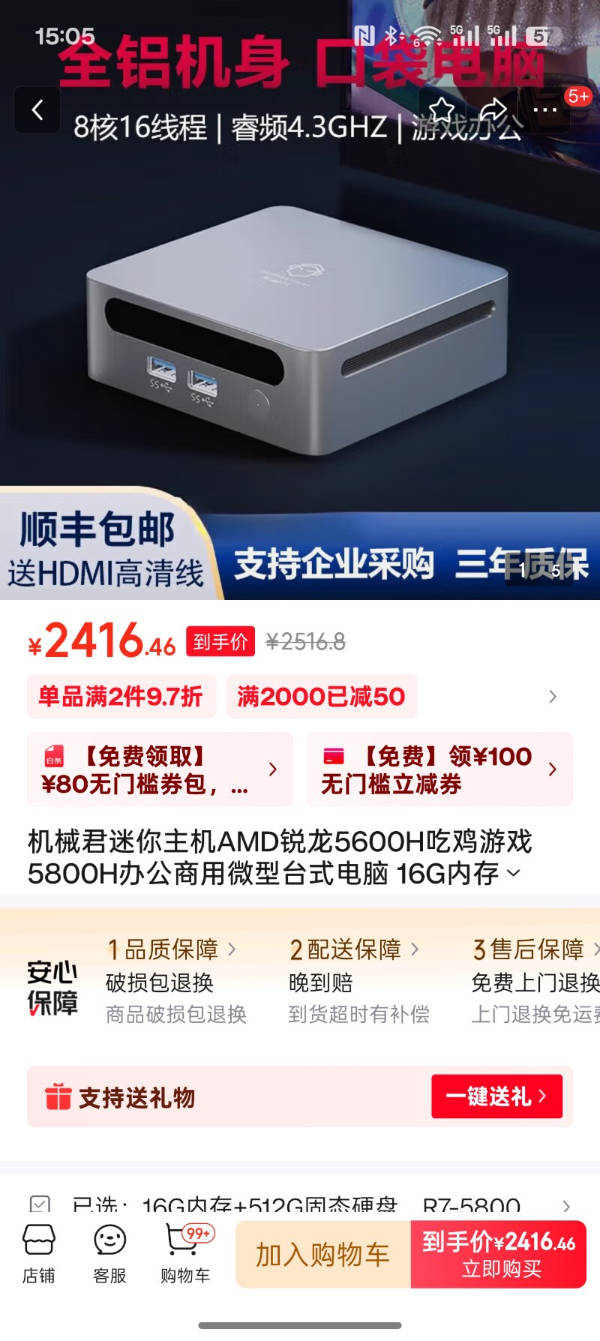Share this product page
The image size is (600, 1341).
coord(493,110)
